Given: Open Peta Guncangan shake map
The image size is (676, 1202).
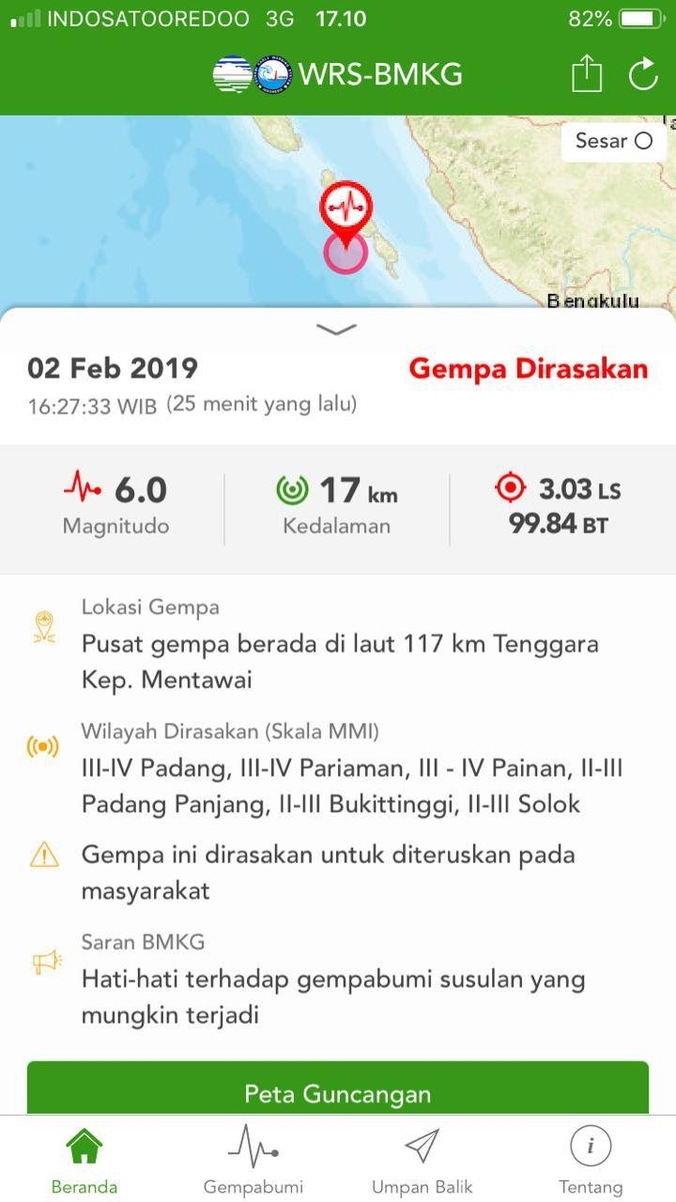Looking at the screenshot, I should tap(337, 1093).
